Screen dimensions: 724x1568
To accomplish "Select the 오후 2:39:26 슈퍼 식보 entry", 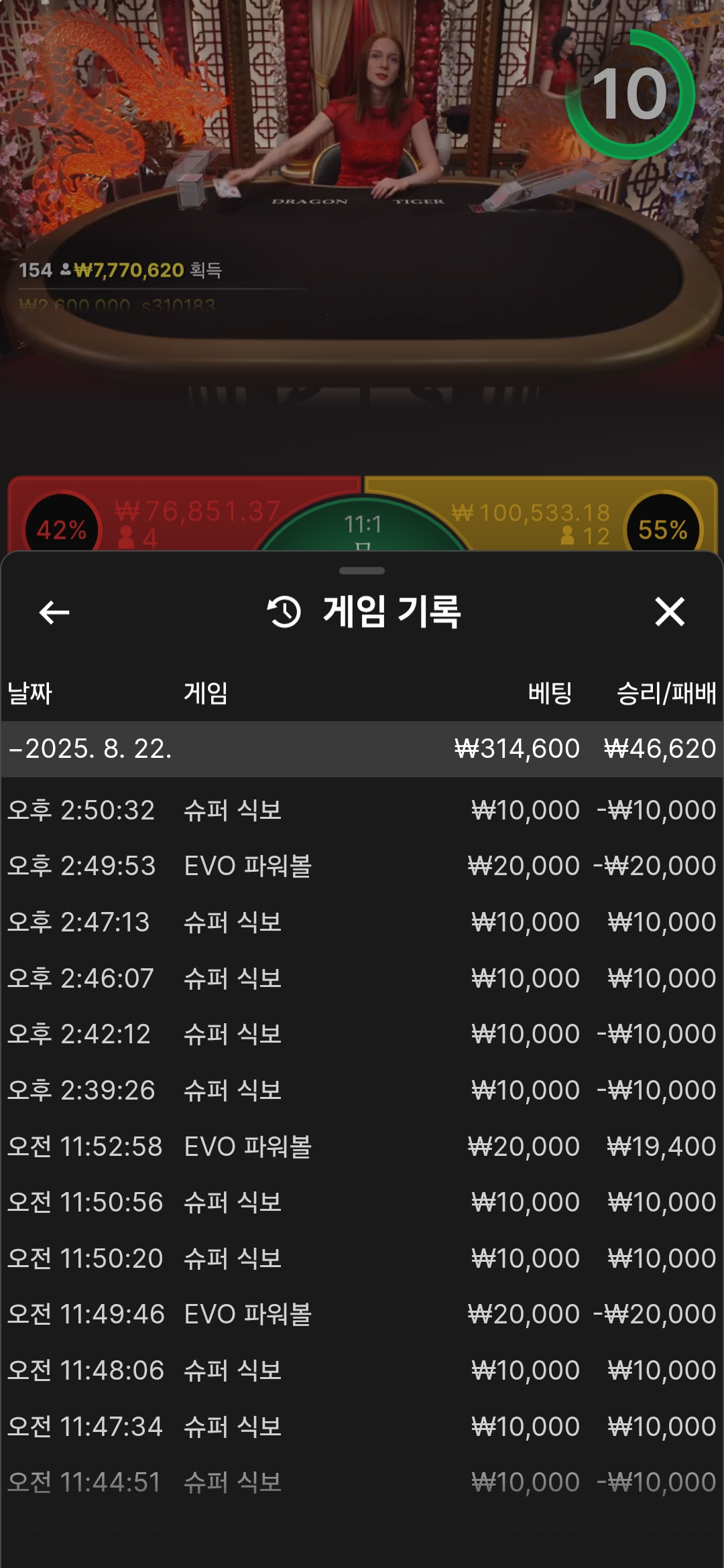I will pos(362,1090).
